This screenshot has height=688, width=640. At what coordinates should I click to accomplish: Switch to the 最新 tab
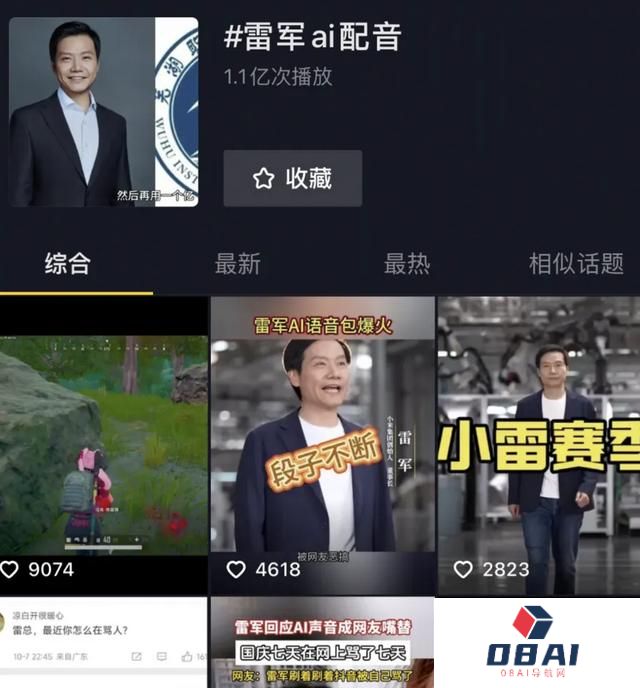(x=237, y=264)
